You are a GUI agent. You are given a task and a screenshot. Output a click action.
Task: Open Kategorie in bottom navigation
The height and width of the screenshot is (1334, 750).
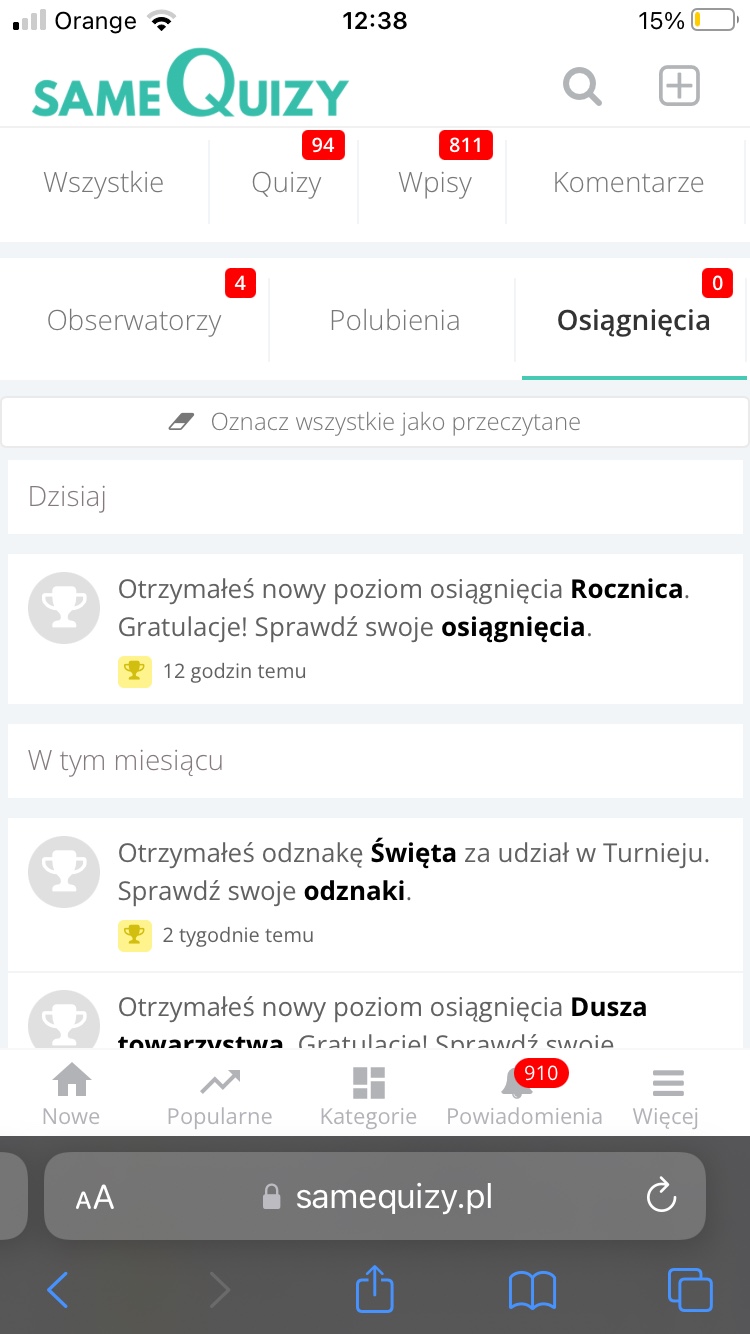[x=368, y=1096]
